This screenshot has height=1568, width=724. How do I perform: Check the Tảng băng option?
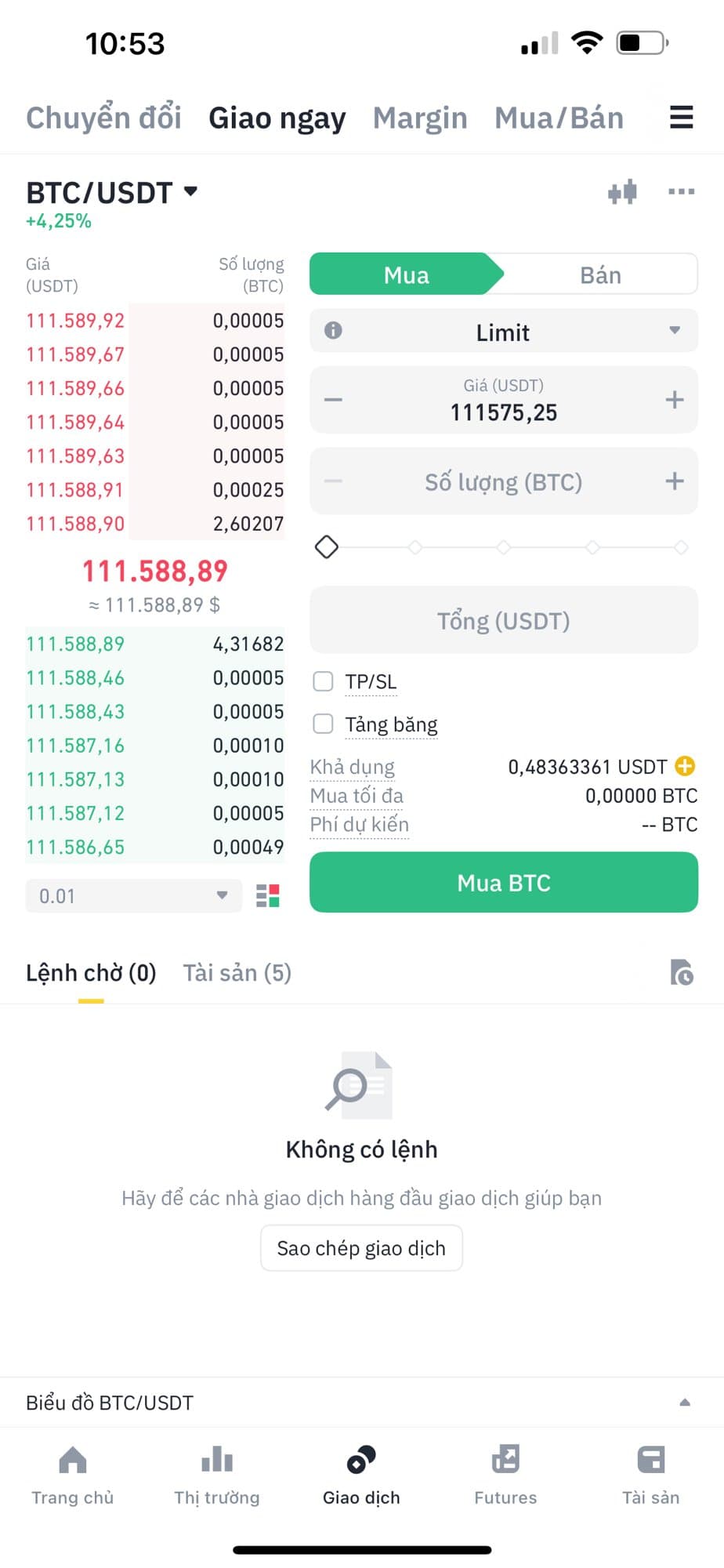pos(324,724)
